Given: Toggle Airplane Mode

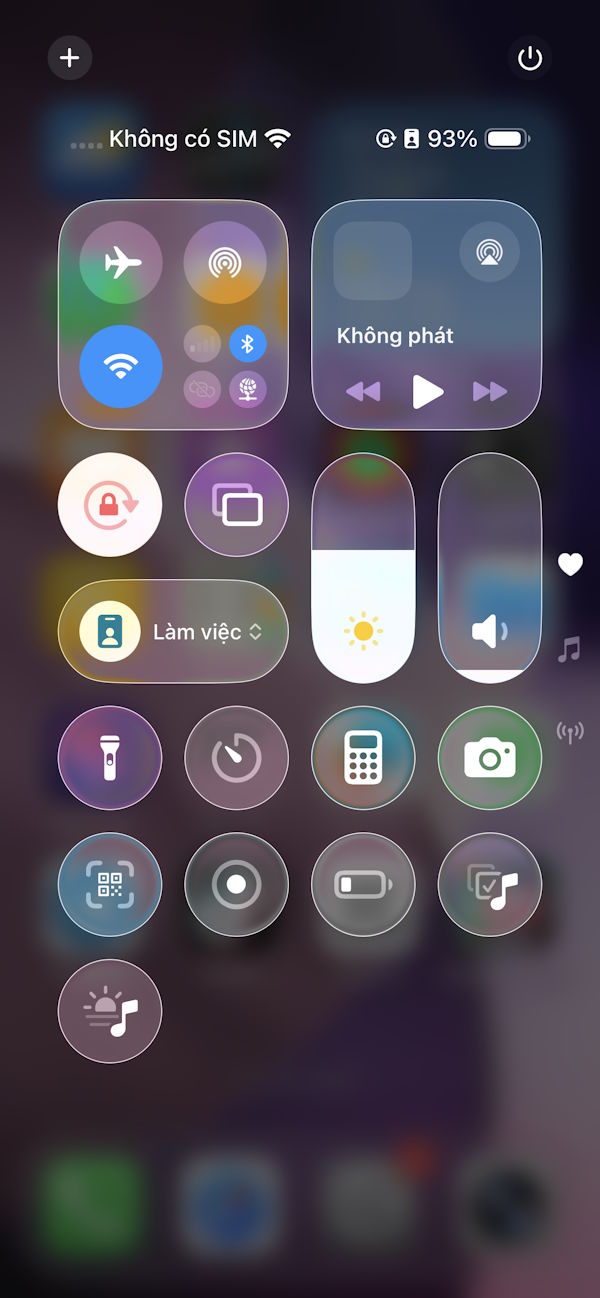Looking at the screenshot, I should [x=121, y=263].
